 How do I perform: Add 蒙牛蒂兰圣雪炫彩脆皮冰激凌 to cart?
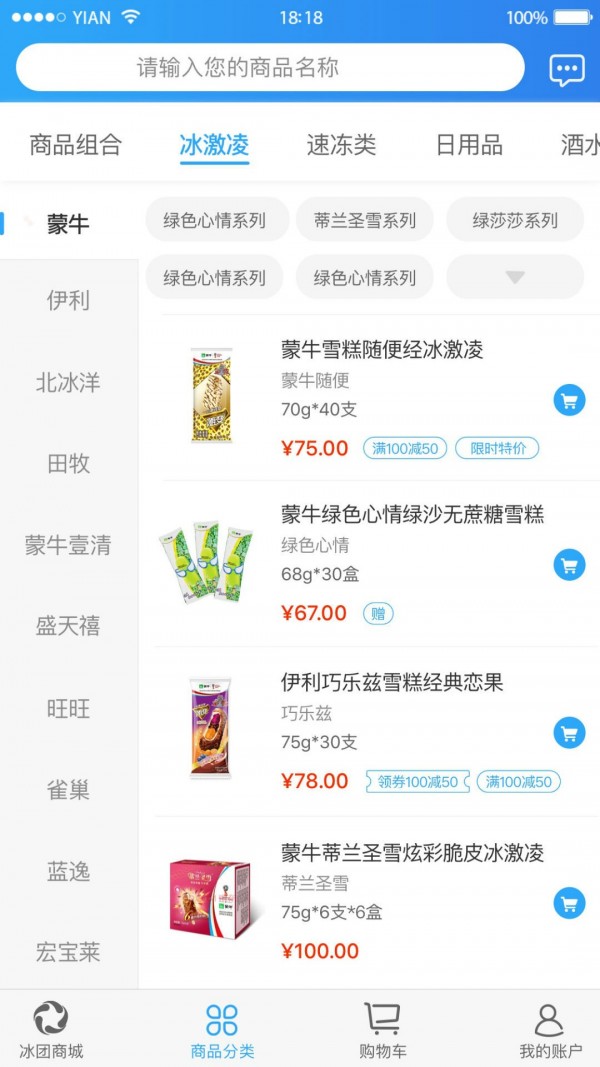[569, 903]
